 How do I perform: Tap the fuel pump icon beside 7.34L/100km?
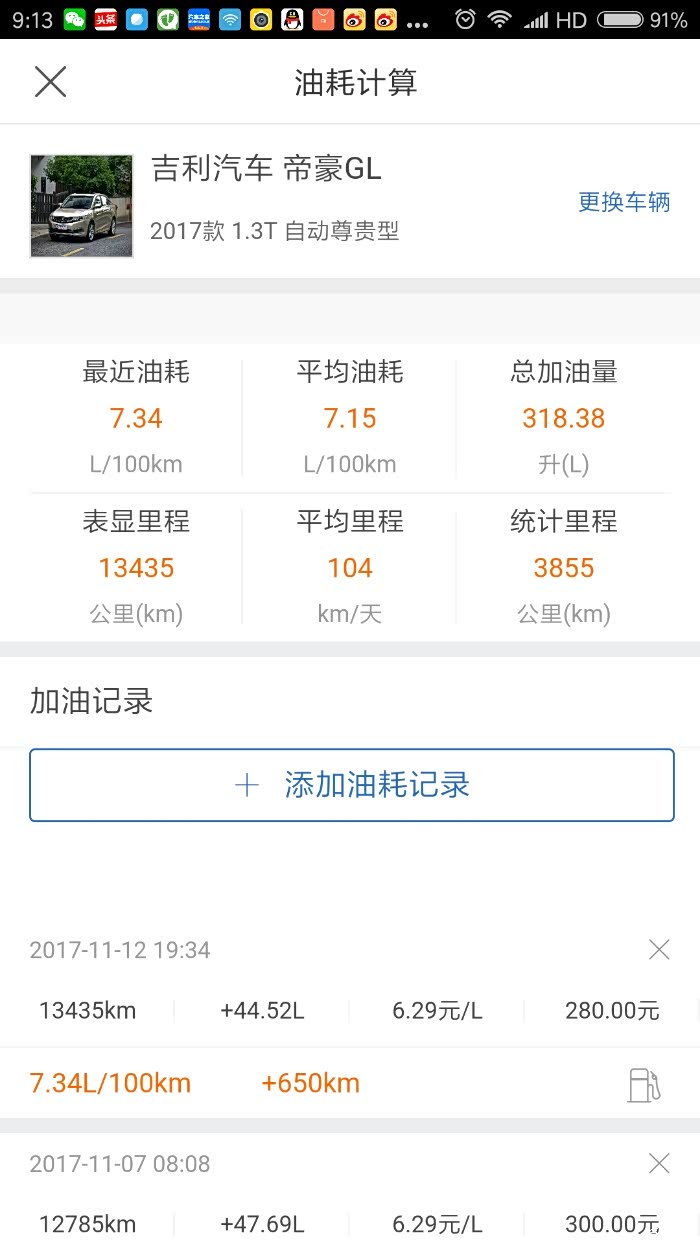(x=644, y=1084)
